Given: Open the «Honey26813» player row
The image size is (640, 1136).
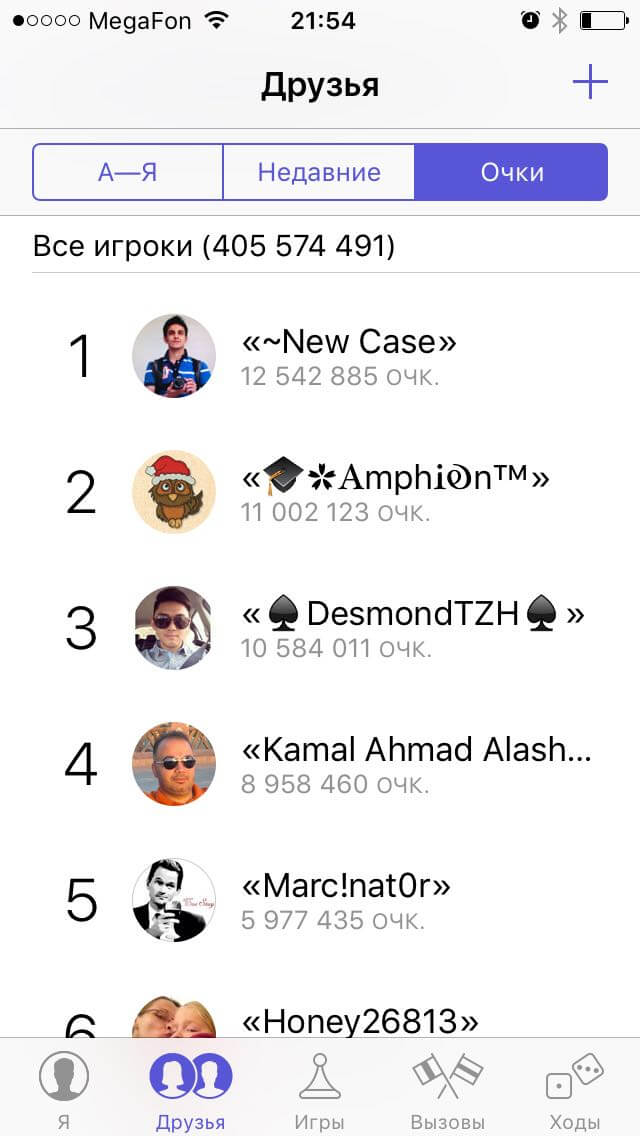Looking at the screenshot, I should coord(360,1020).
